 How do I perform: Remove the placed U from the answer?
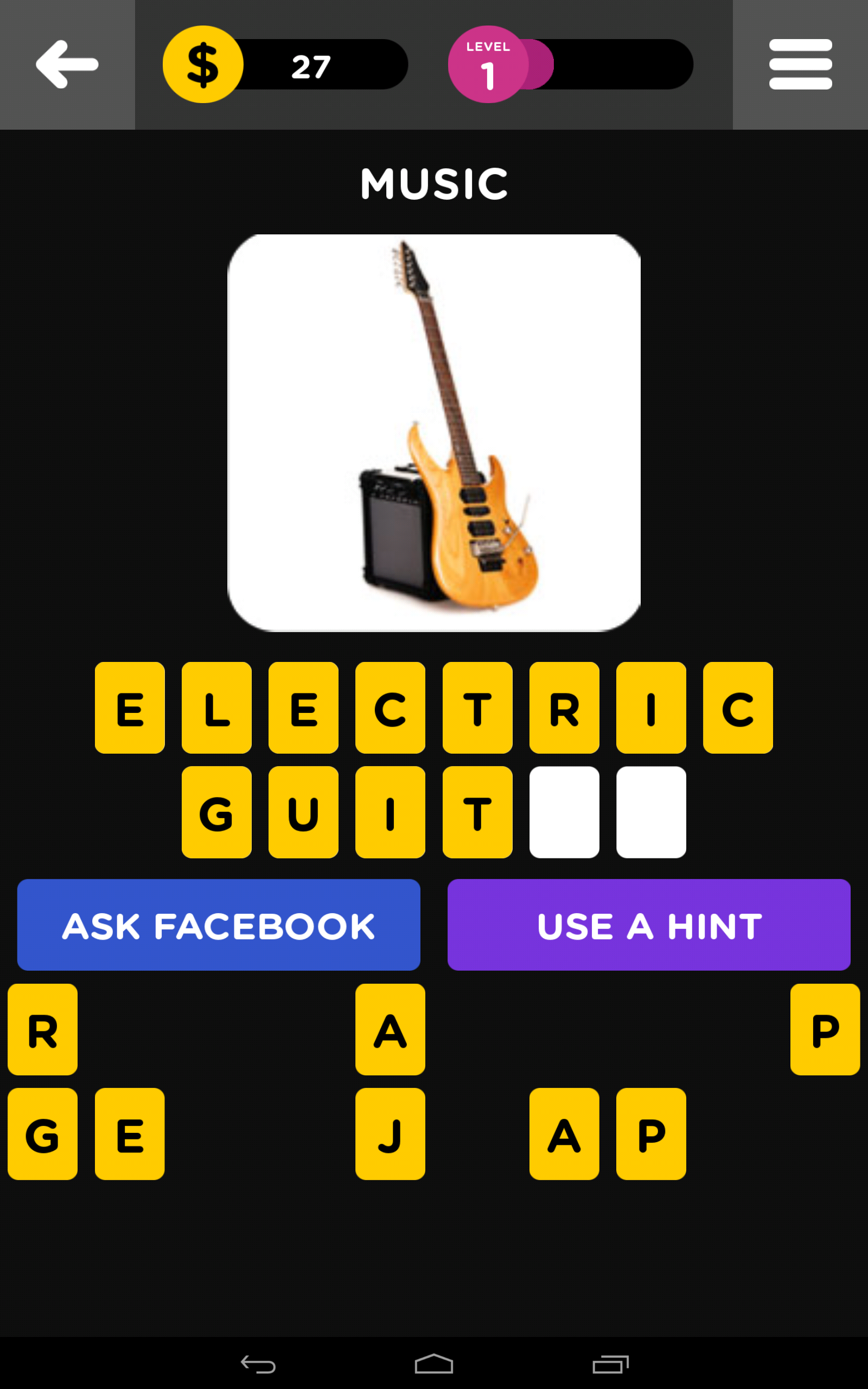303,812
